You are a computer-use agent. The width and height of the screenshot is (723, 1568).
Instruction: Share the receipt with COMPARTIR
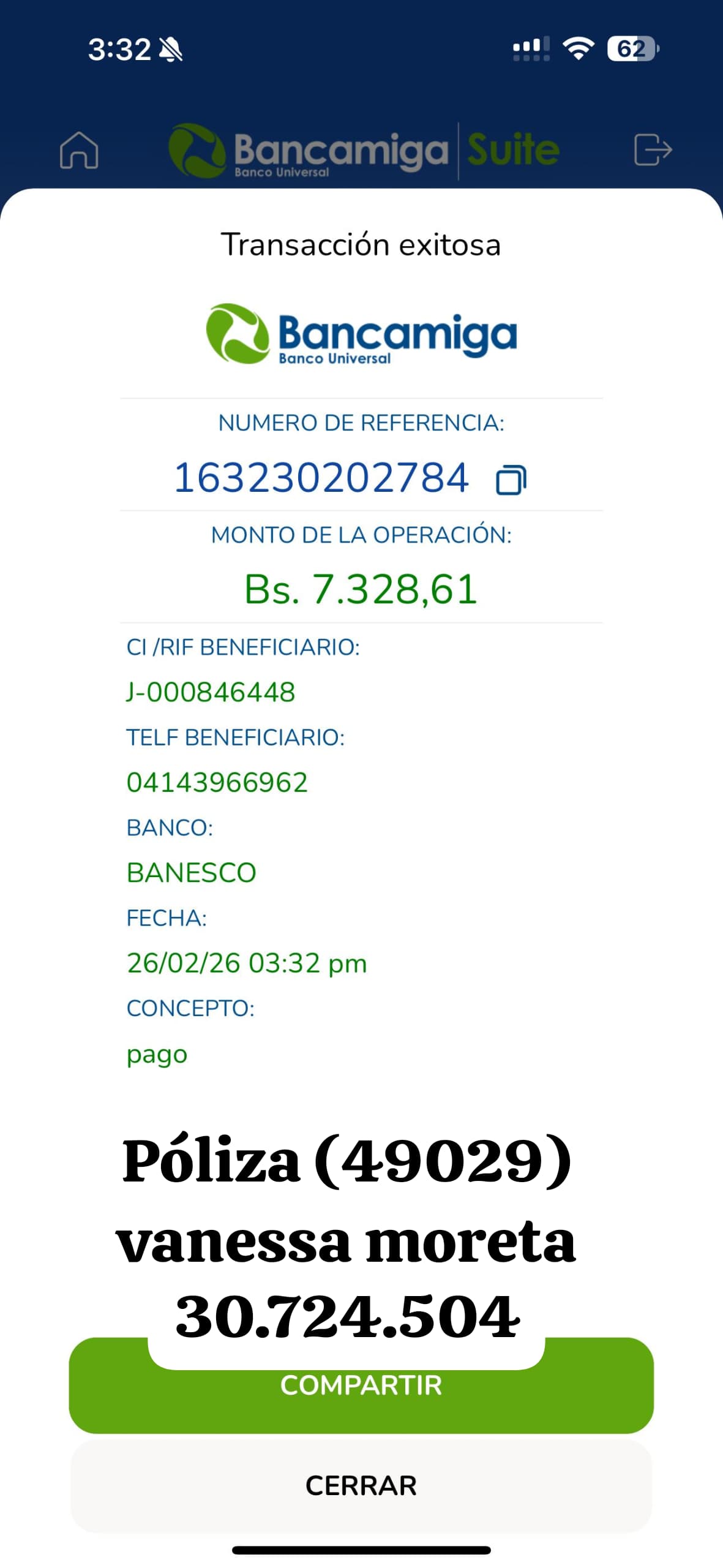point(361,1401)
